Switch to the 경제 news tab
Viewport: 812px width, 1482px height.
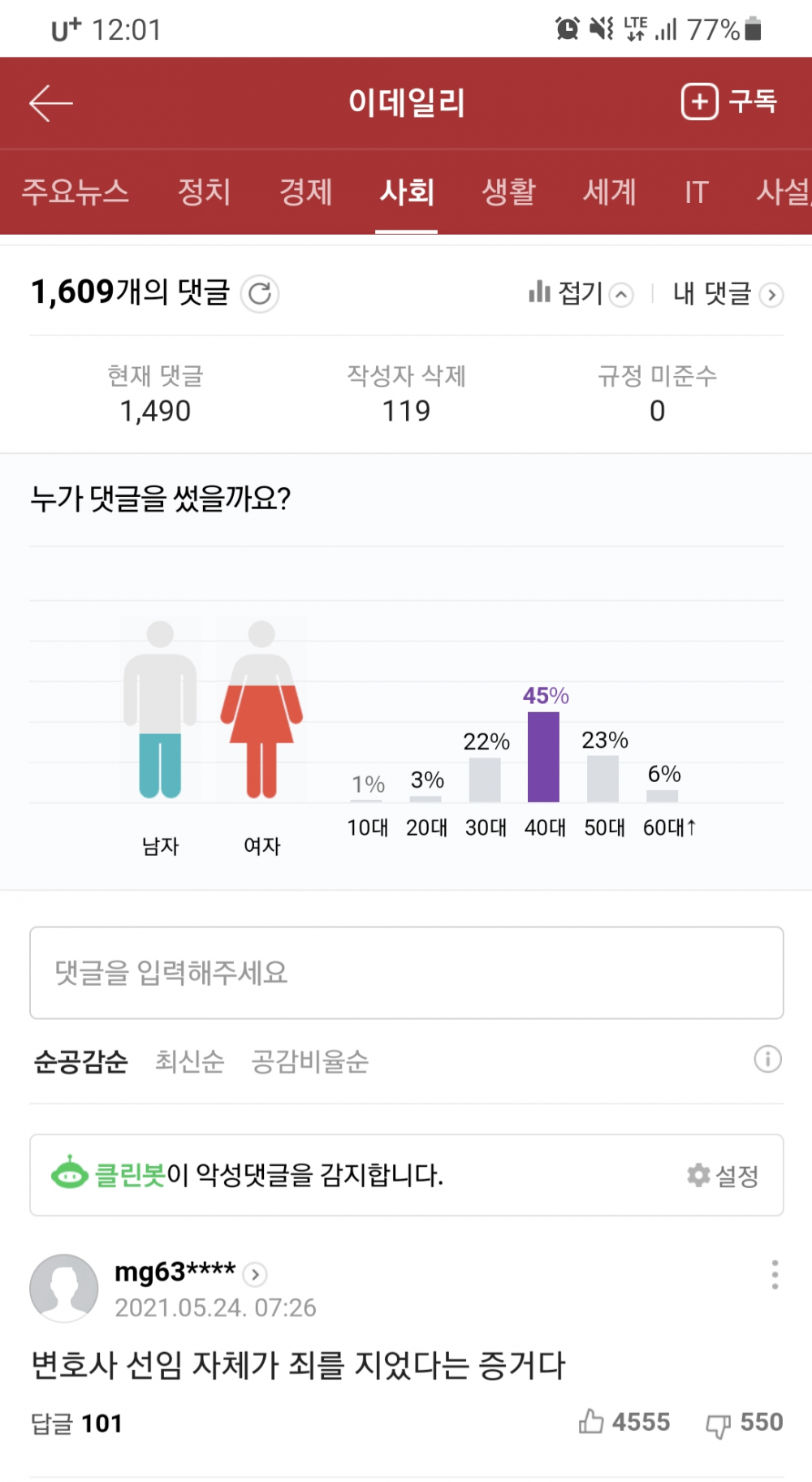click(x=306, y=192)
